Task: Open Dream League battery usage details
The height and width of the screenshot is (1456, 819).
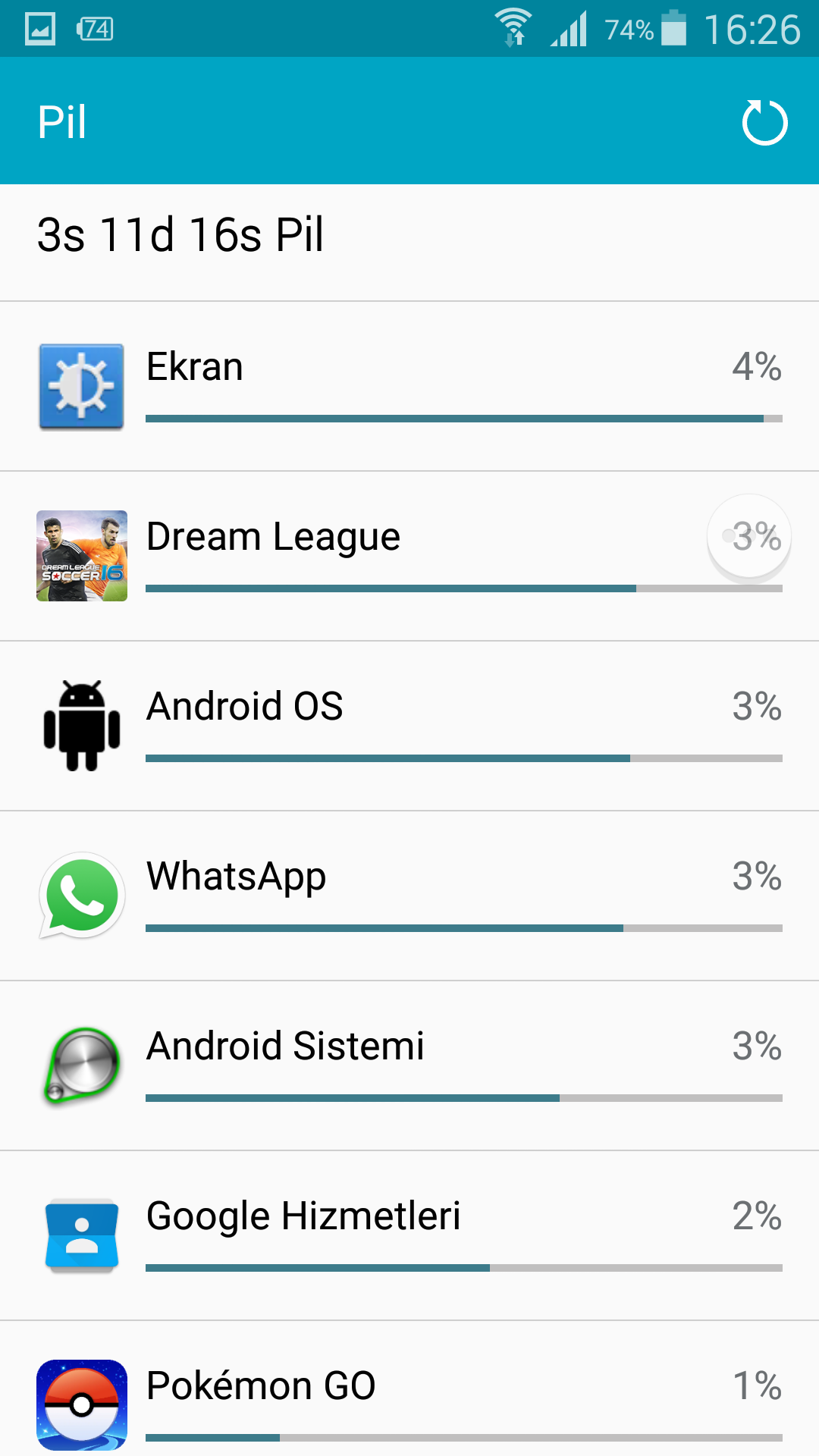Action: click(409, 557)
